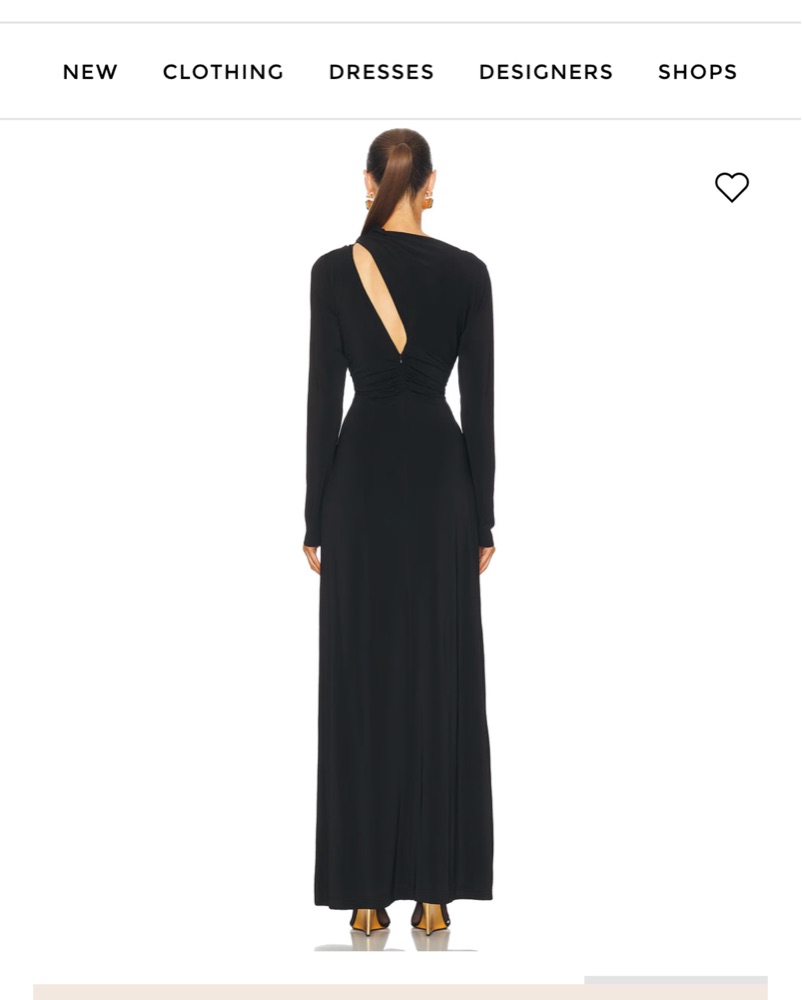Browse the DESIGNERS section
This screenshot has width=802, height=1000.
545,72
